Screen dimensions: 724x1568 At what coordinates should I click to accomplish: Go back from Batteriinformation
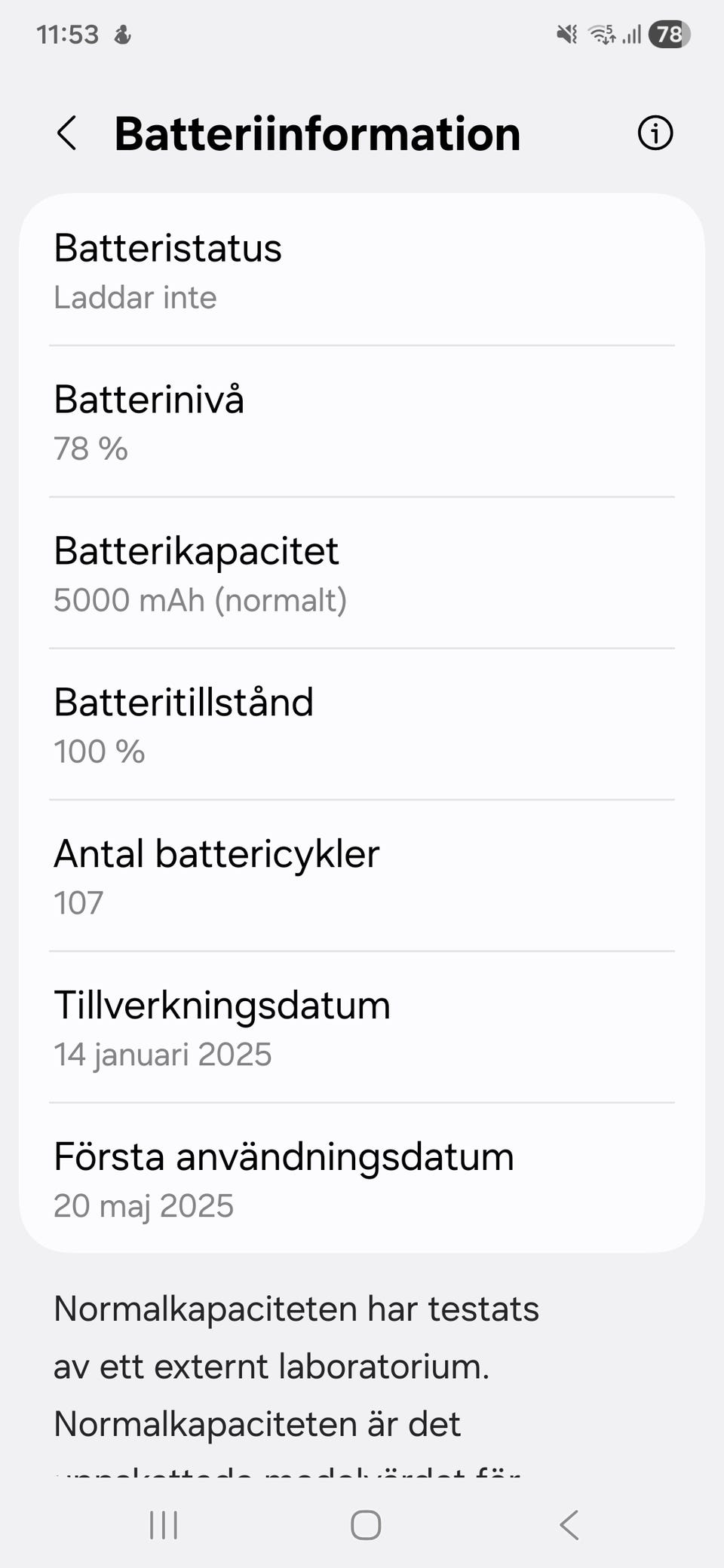pos(67,133)
